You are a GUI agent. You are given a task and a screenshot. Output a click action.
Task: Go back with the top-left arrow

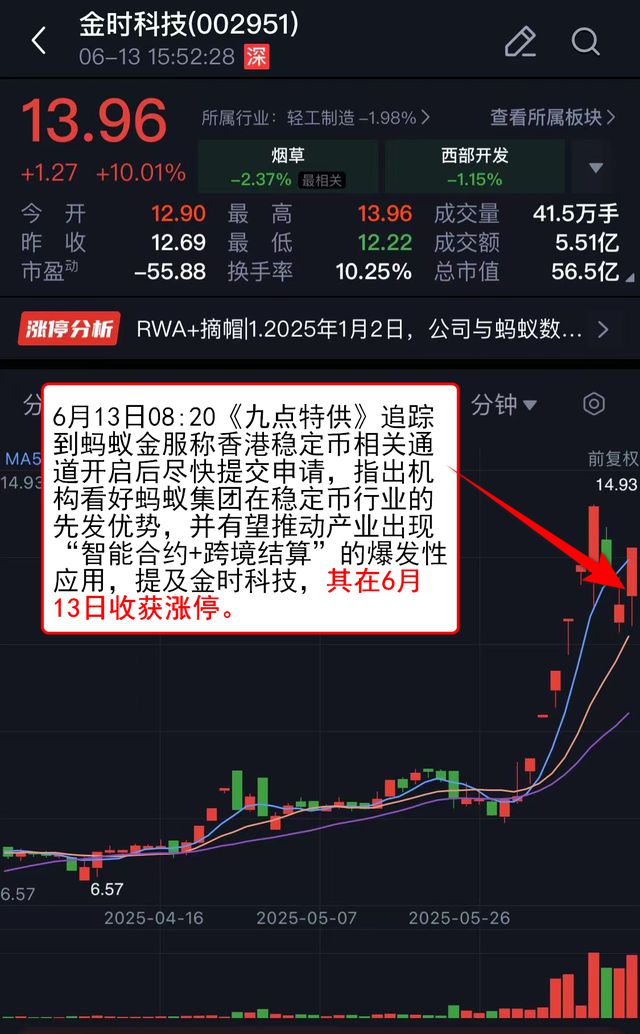click(39, 41)
